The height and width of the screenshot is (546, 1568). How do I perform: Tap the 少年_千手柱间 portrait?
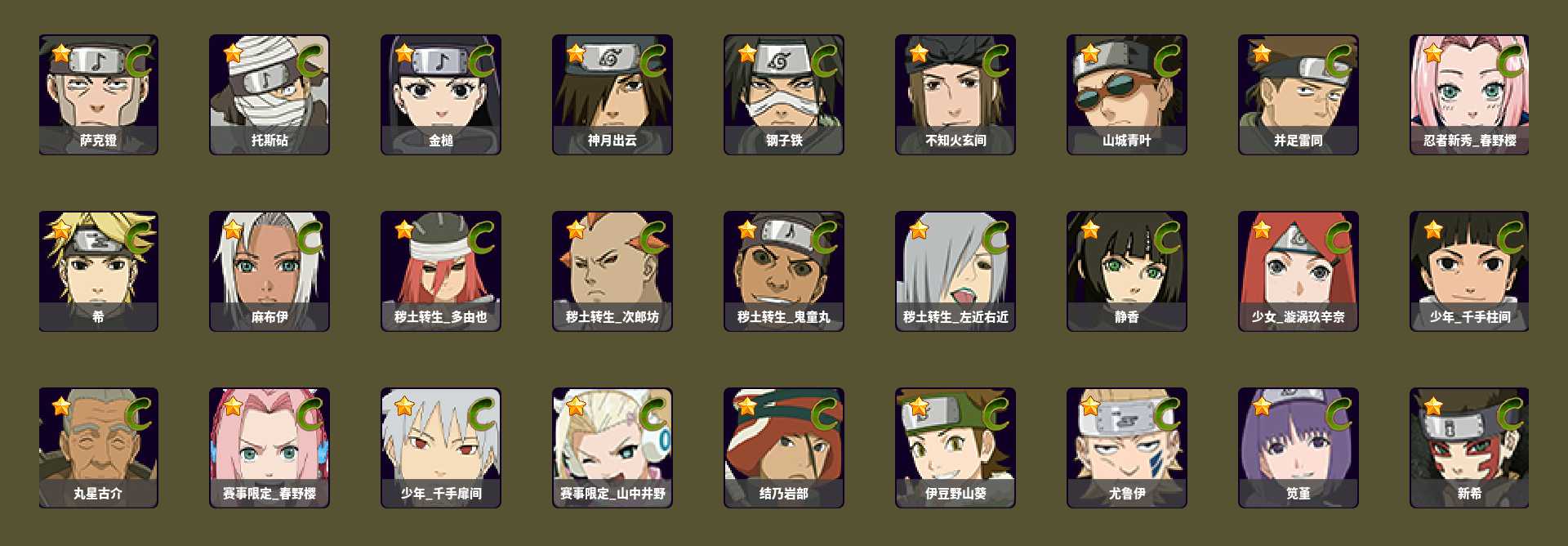click(1469, 271)
